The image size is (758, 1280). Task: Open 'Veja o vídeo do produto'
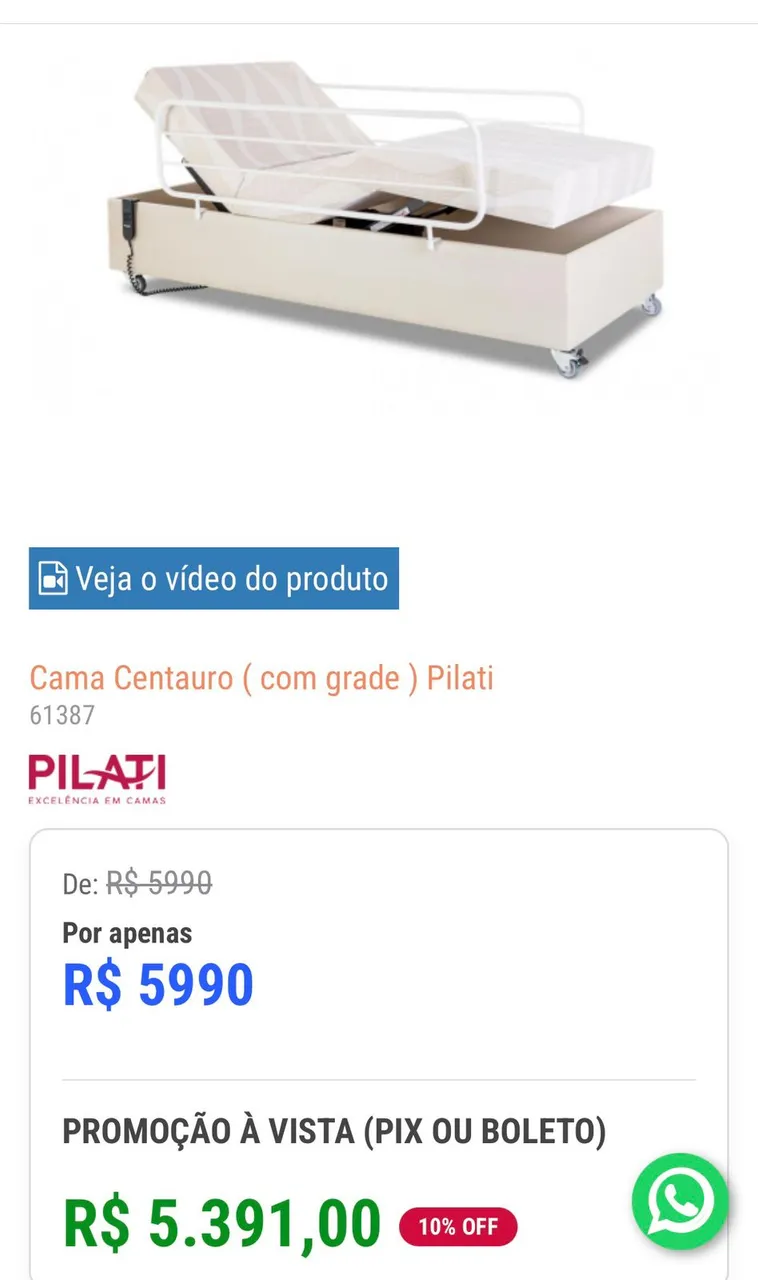[x=213, y=578]
